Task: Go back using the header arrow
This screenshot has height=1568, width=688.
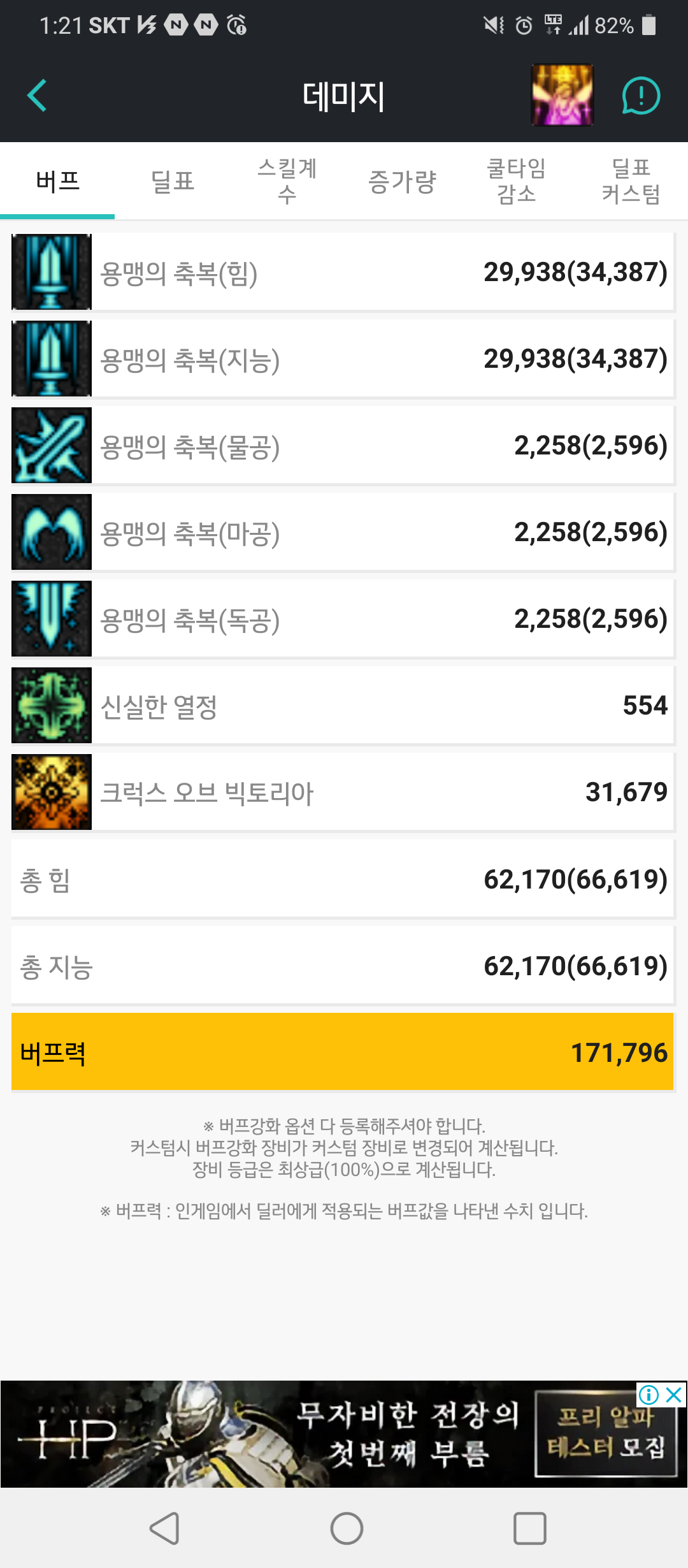Action: (38, 96)
